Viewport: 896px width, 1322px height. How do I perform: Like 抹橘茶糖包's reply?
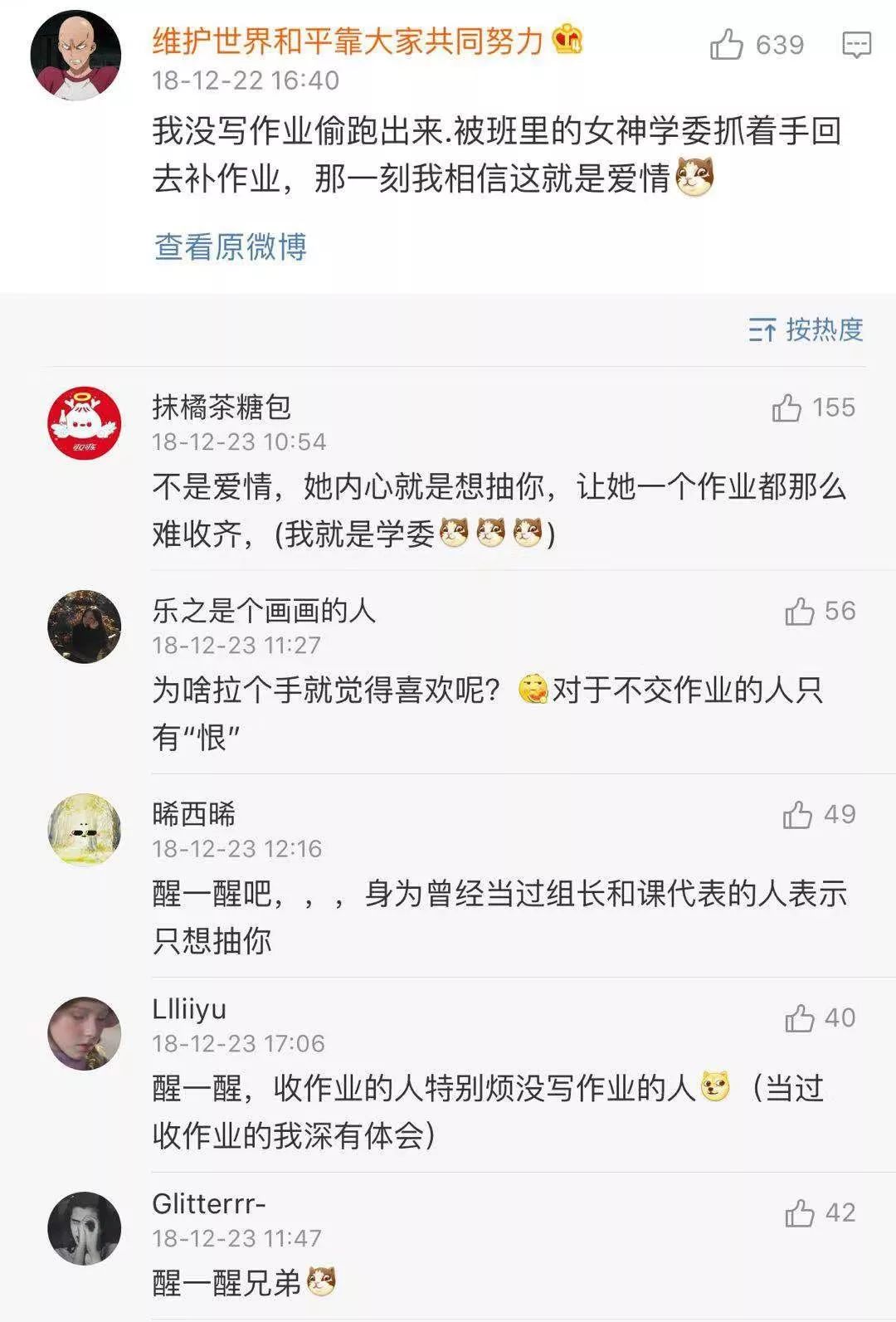point(786,407)
